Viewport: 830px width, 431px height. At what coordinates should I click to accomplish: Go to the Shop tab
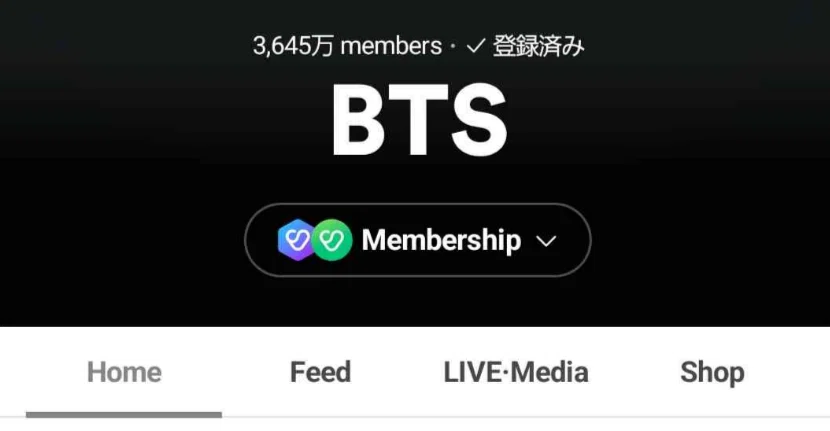(712, 372)
